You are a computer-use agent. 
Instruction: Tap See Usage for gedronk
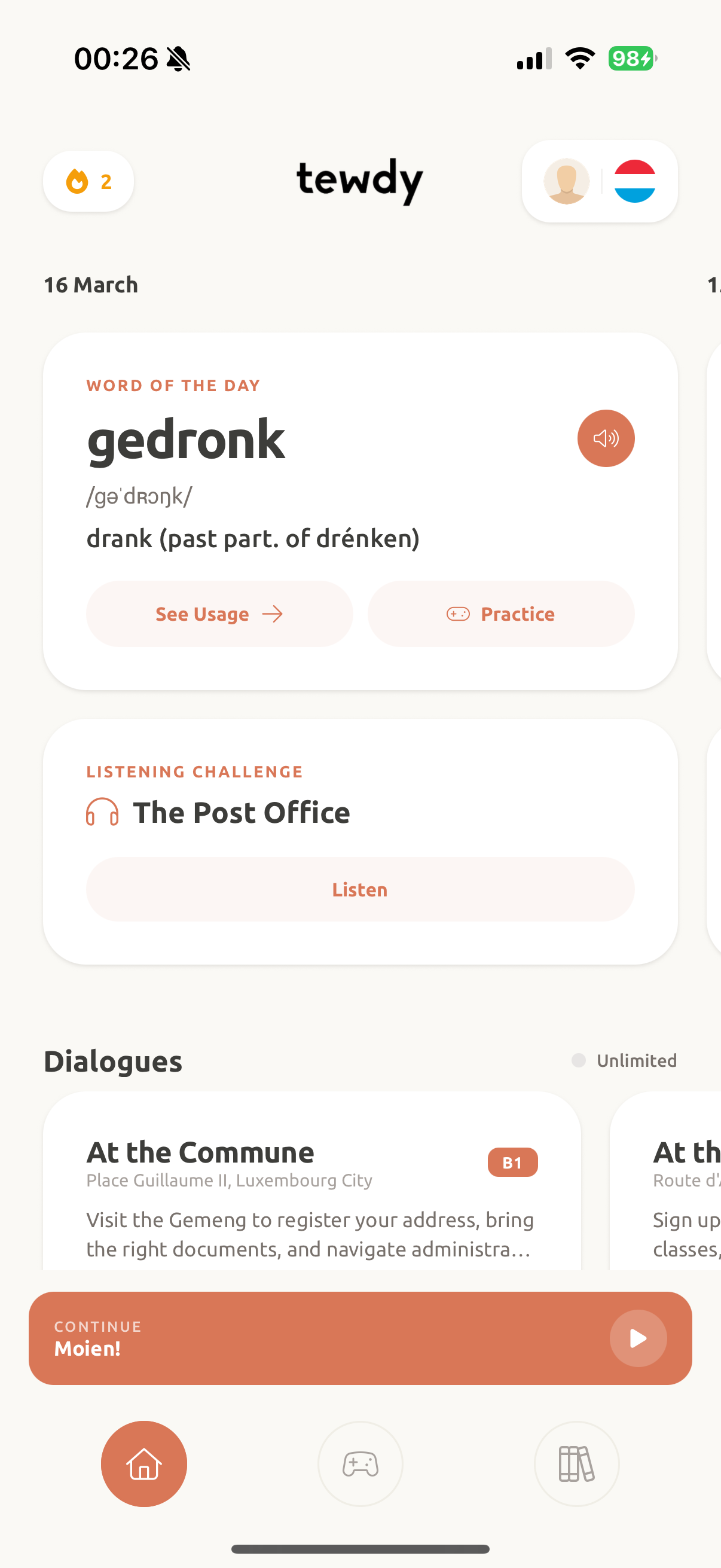(x=219, y=614)
